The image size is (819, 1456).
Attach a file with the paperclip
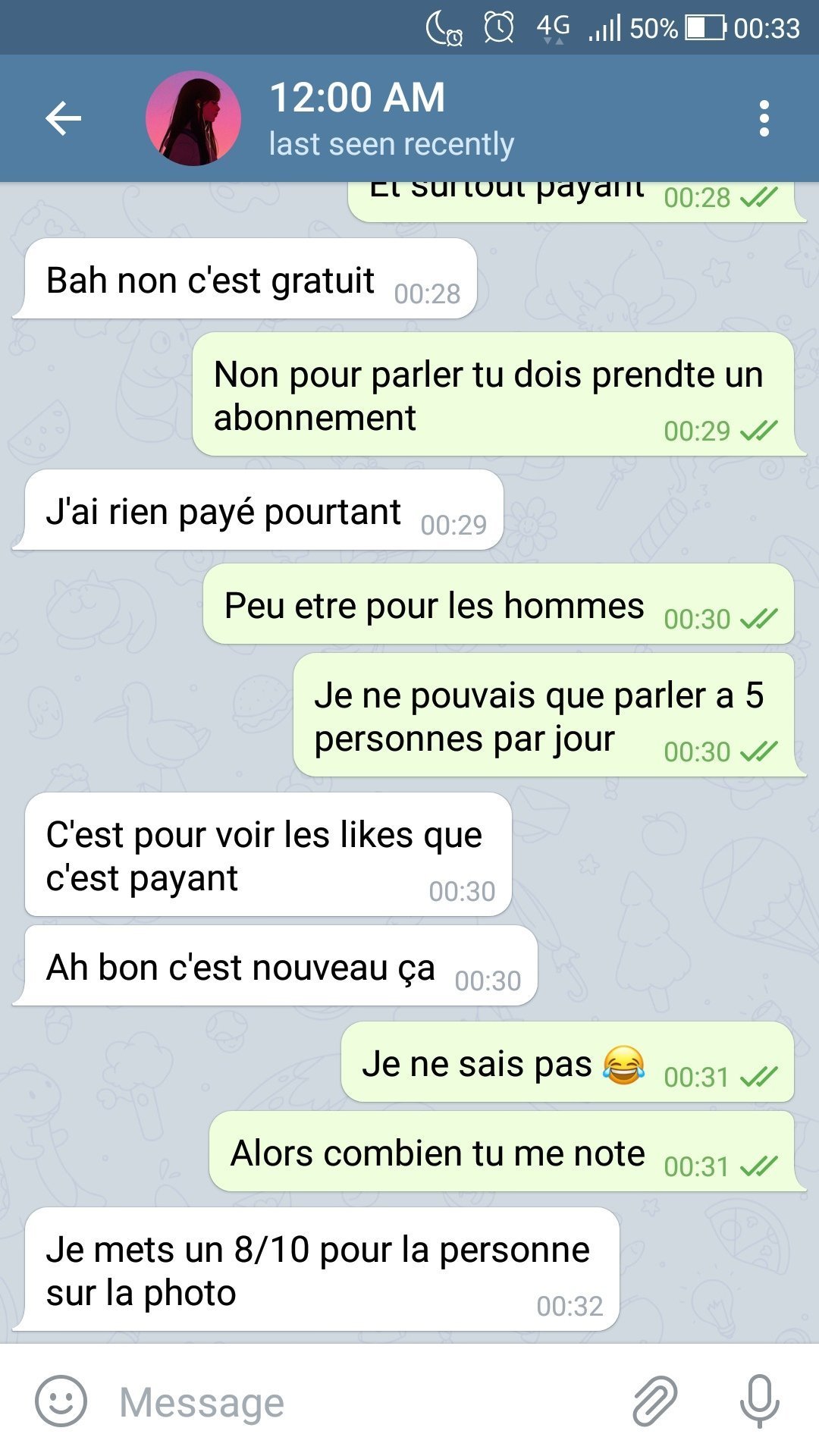pyautogui.click(x=655, y=1401)
